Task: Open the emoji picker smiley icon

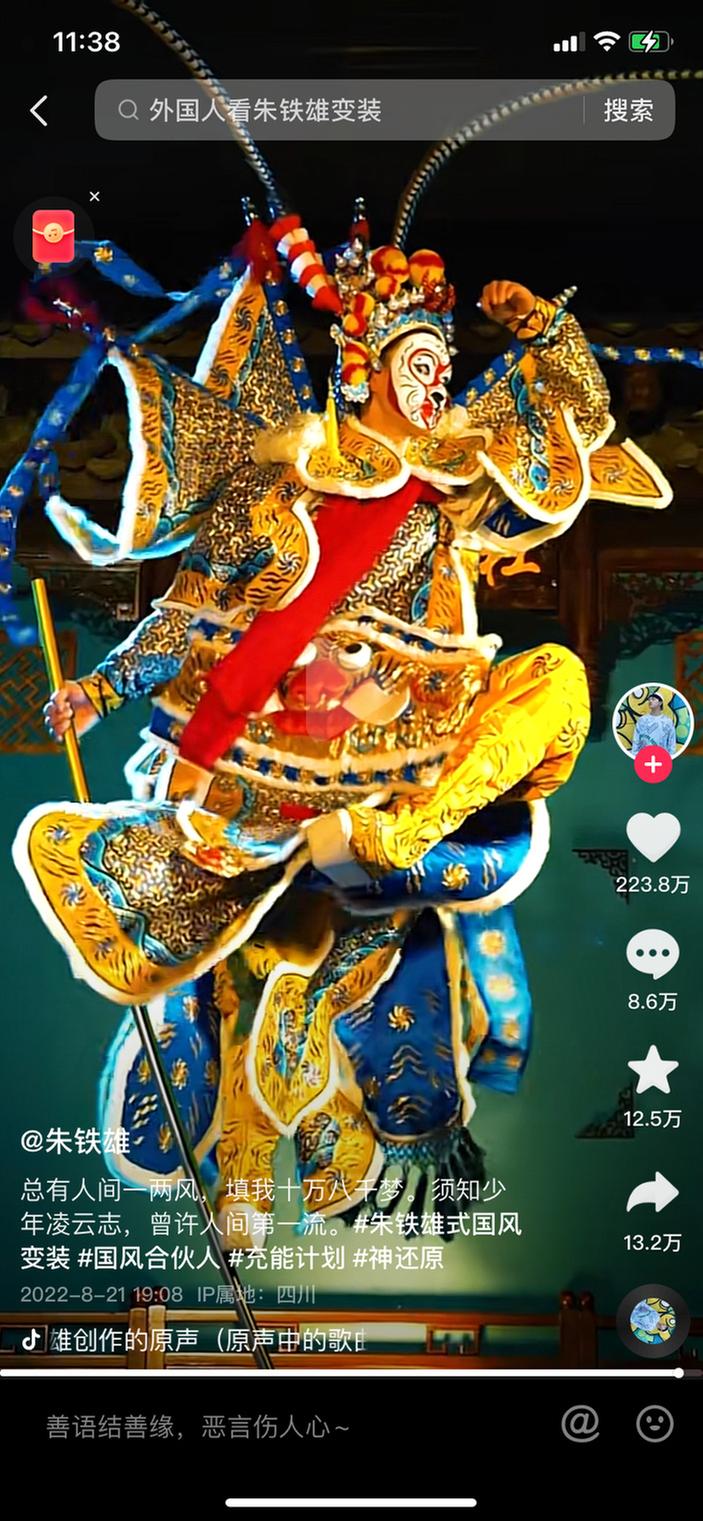Action: click(x=655, y=1424)
